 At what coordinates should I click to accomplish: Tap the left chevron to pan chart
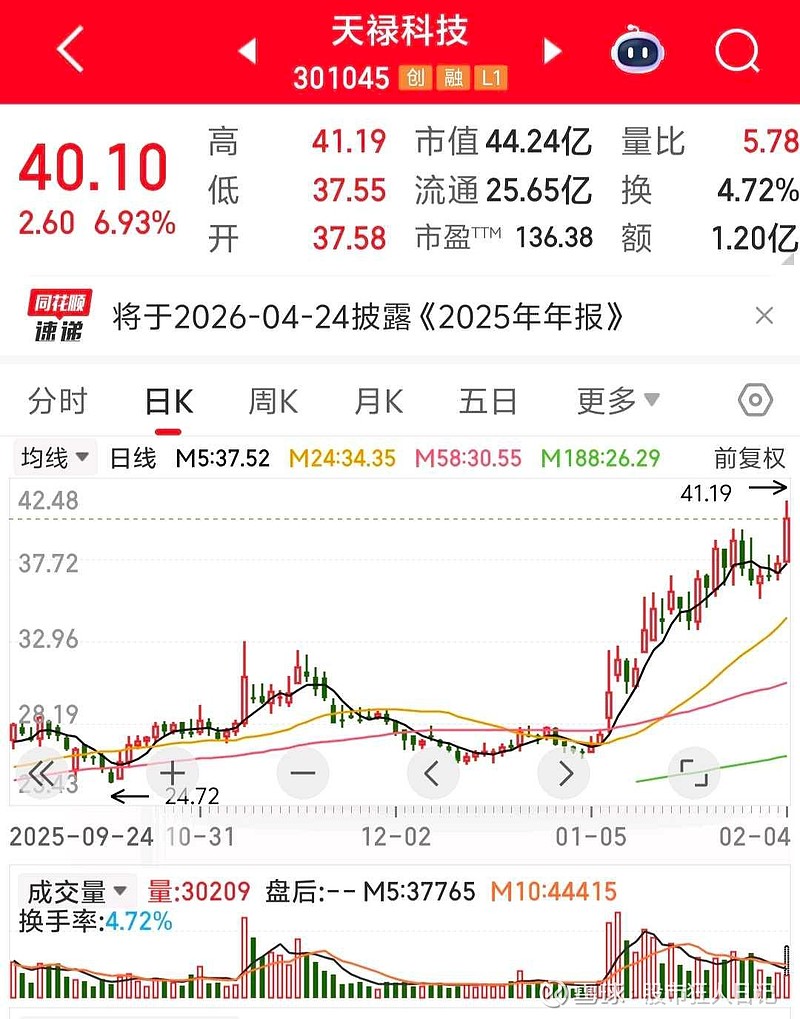point(433,772)
